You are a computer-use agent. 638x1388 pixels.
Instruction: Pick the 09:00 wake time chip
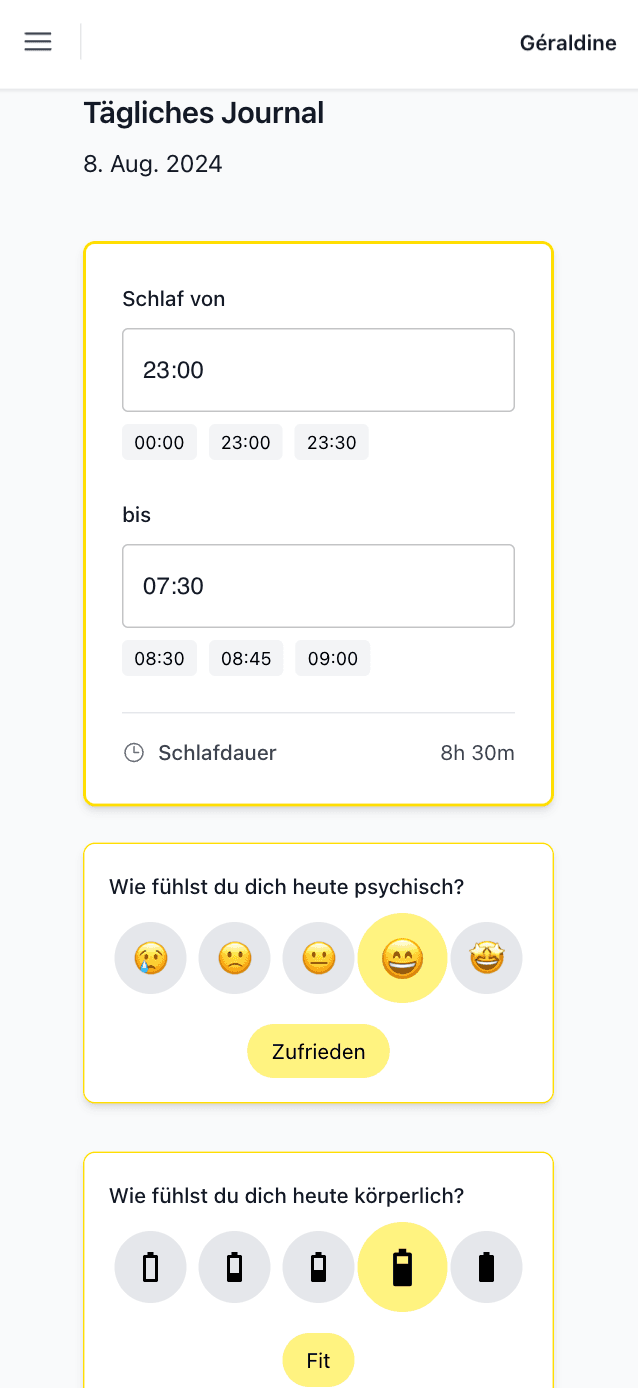tap(332, 658)
